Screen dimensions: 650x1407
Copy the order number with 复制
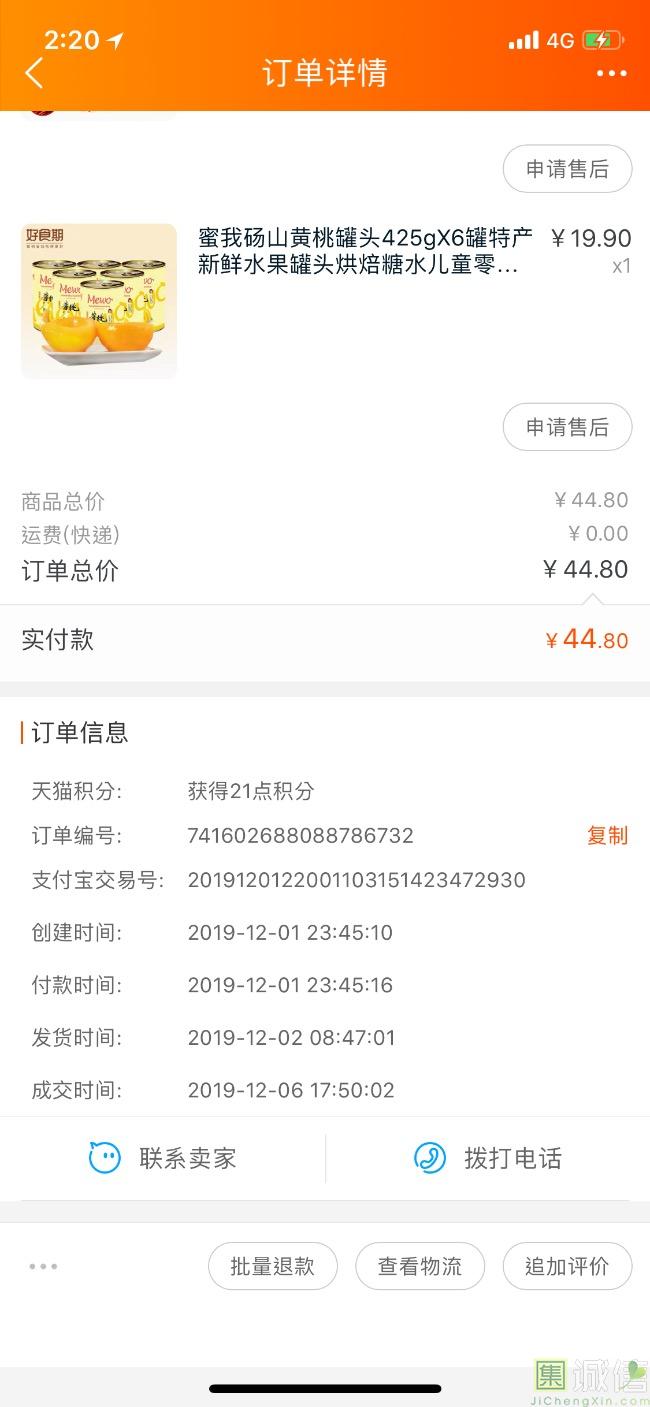point(607,836)
